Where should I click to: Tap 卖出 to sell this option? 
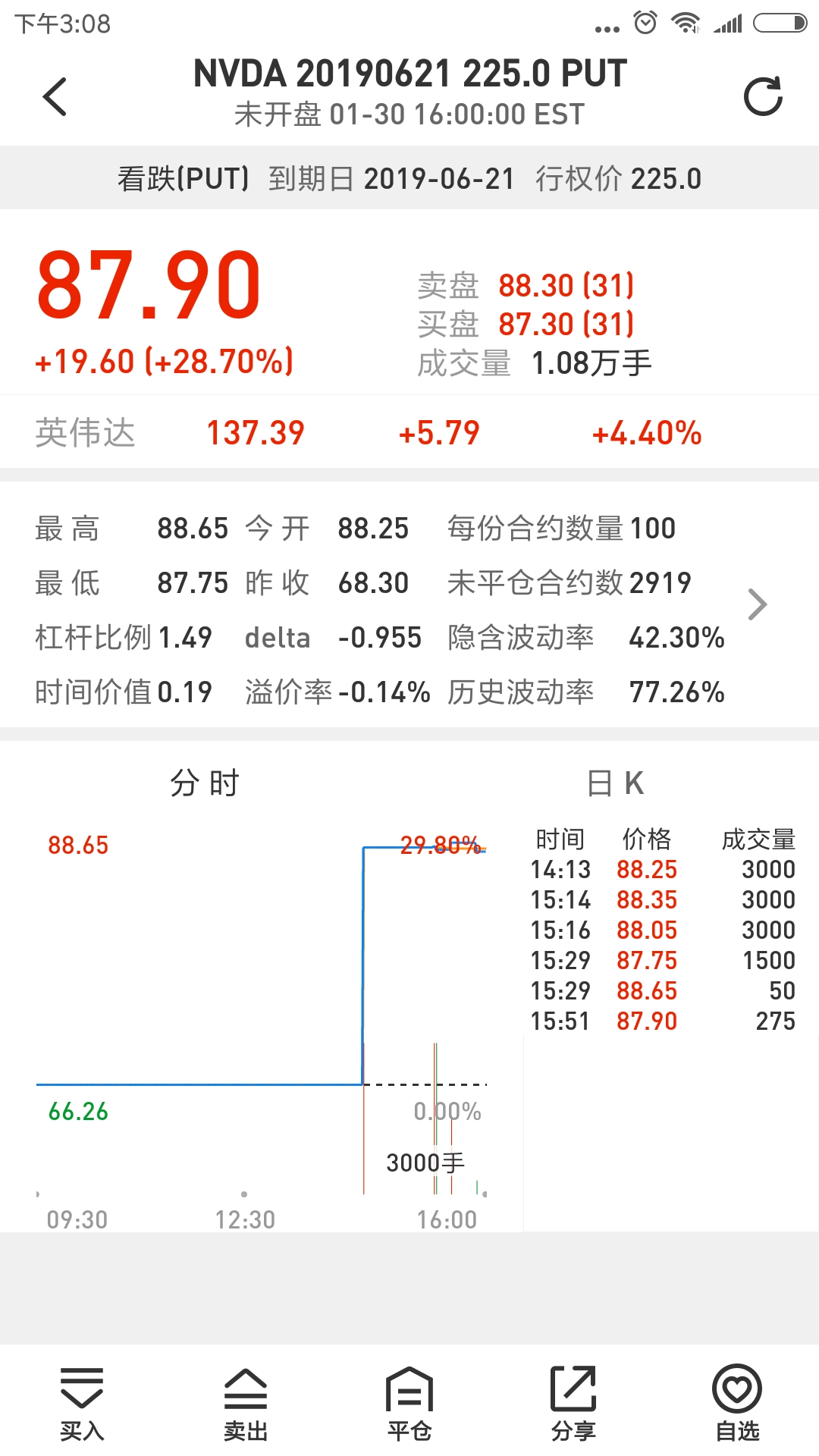pyautogui.click(x=246, y=1404)
